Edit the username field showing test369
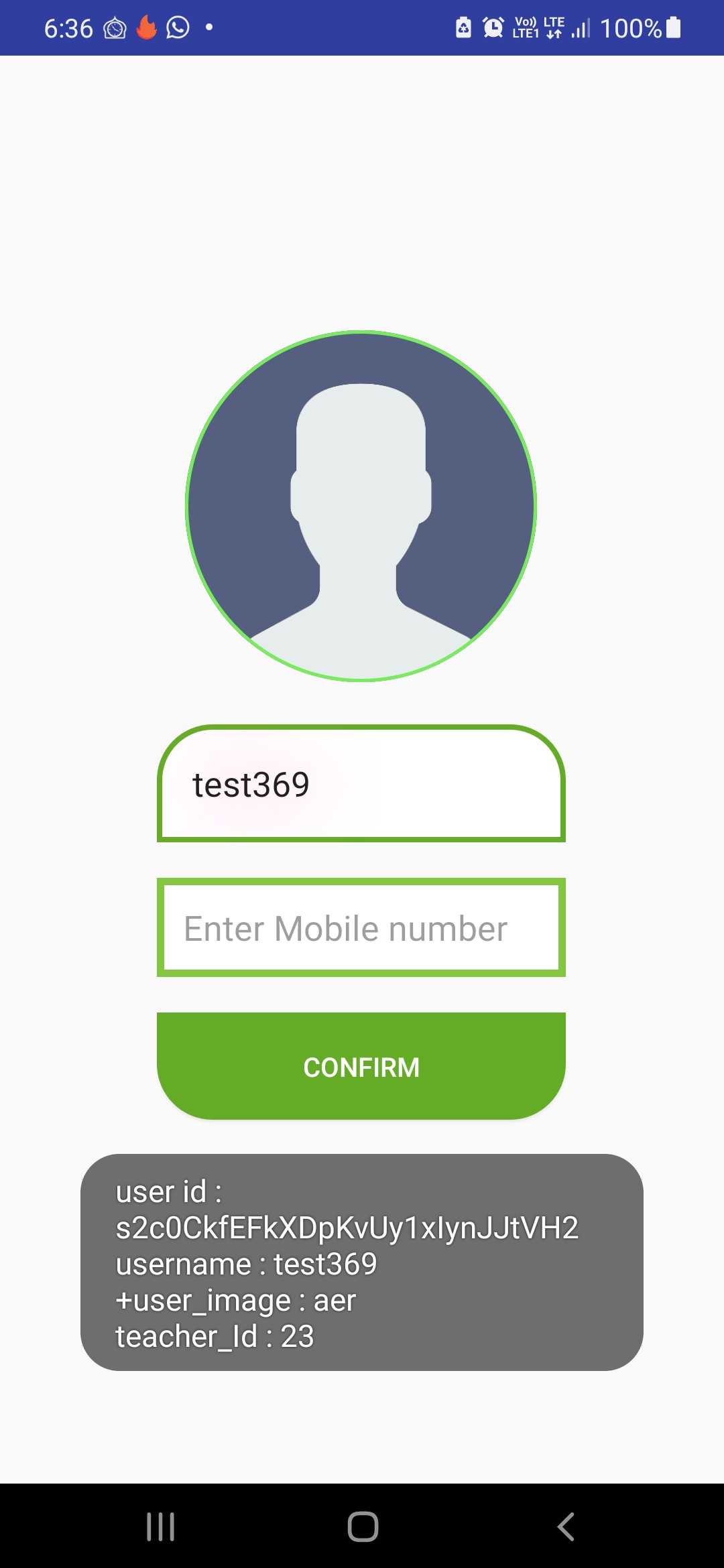 pyautogui.click(x=361, y=784)
